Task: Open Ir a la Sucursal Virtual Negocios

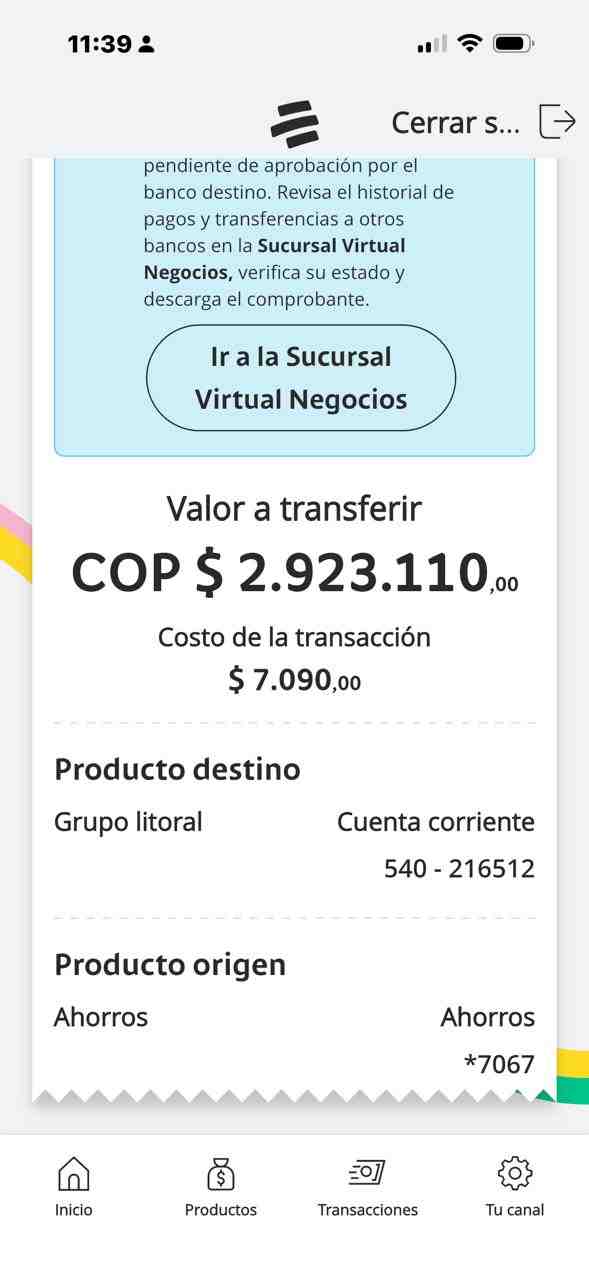Action: [301, 378]
